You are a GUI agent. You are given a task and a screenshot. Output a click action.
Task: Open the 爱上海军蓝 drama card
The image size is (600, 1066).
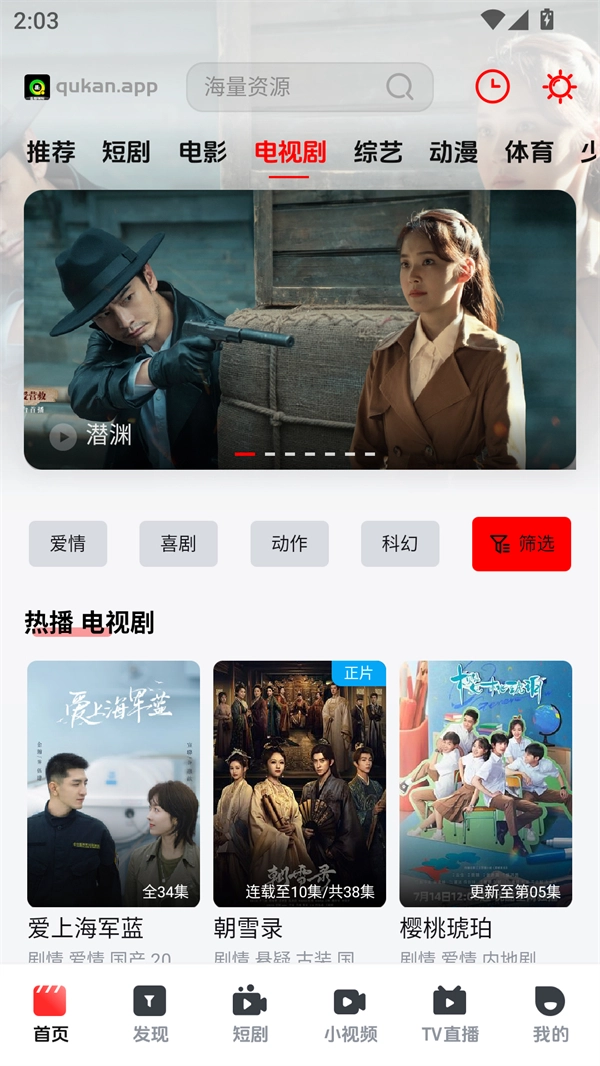point(113,784)
